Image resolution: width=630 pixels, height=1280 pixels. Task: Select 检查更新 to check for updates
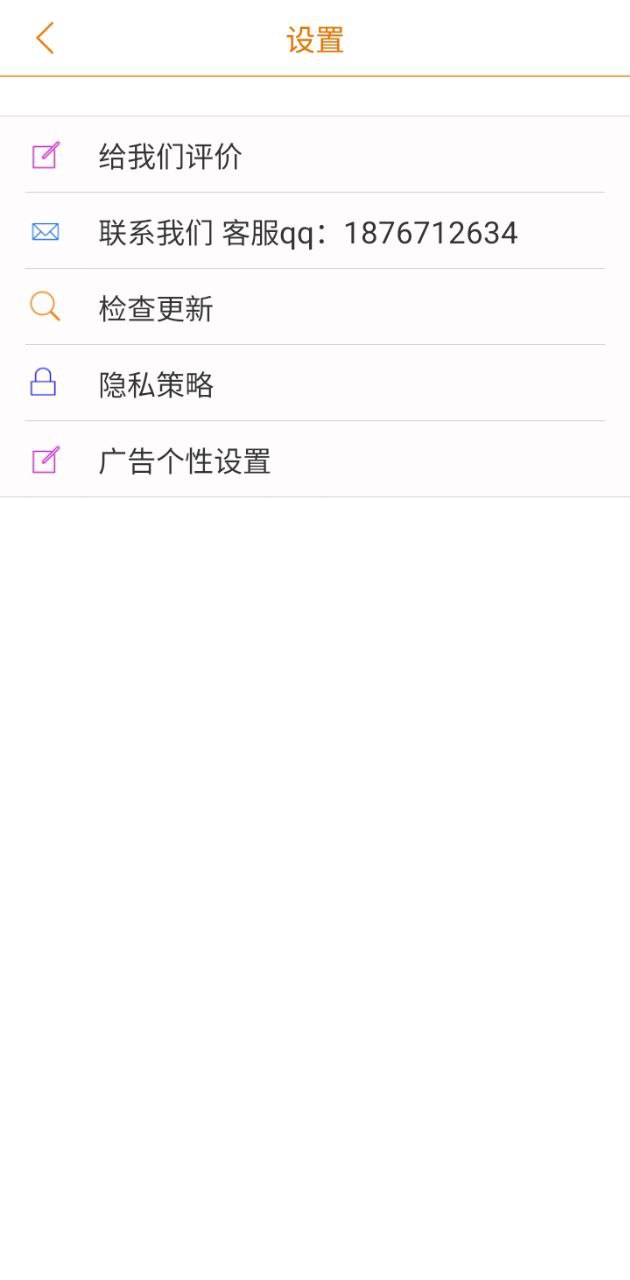tap(156, 308)
